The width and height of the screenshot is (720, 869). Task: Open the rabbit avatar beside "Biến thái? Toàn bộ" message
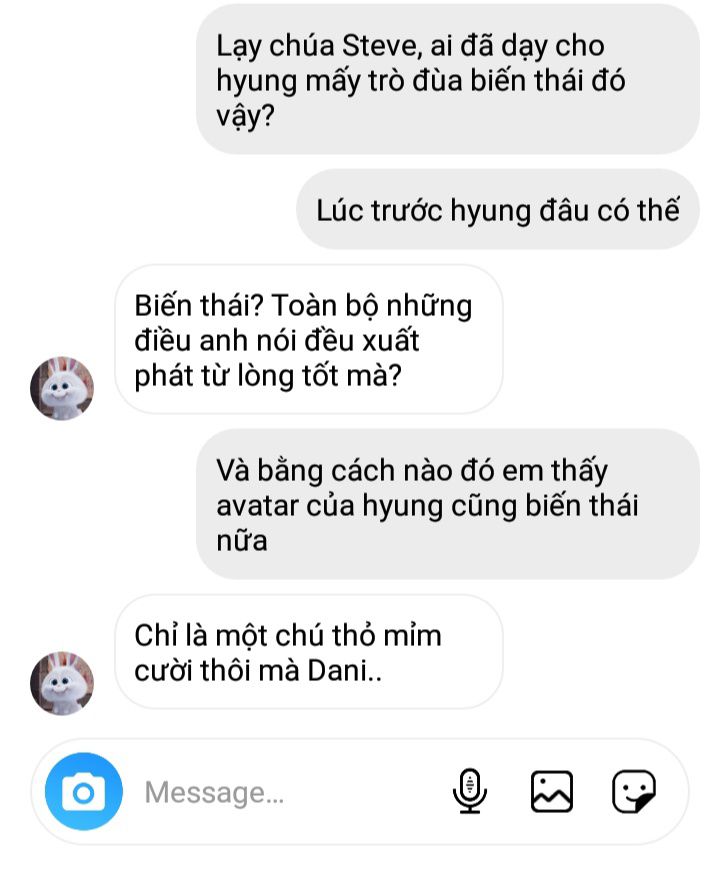click(x=62, y=387)
